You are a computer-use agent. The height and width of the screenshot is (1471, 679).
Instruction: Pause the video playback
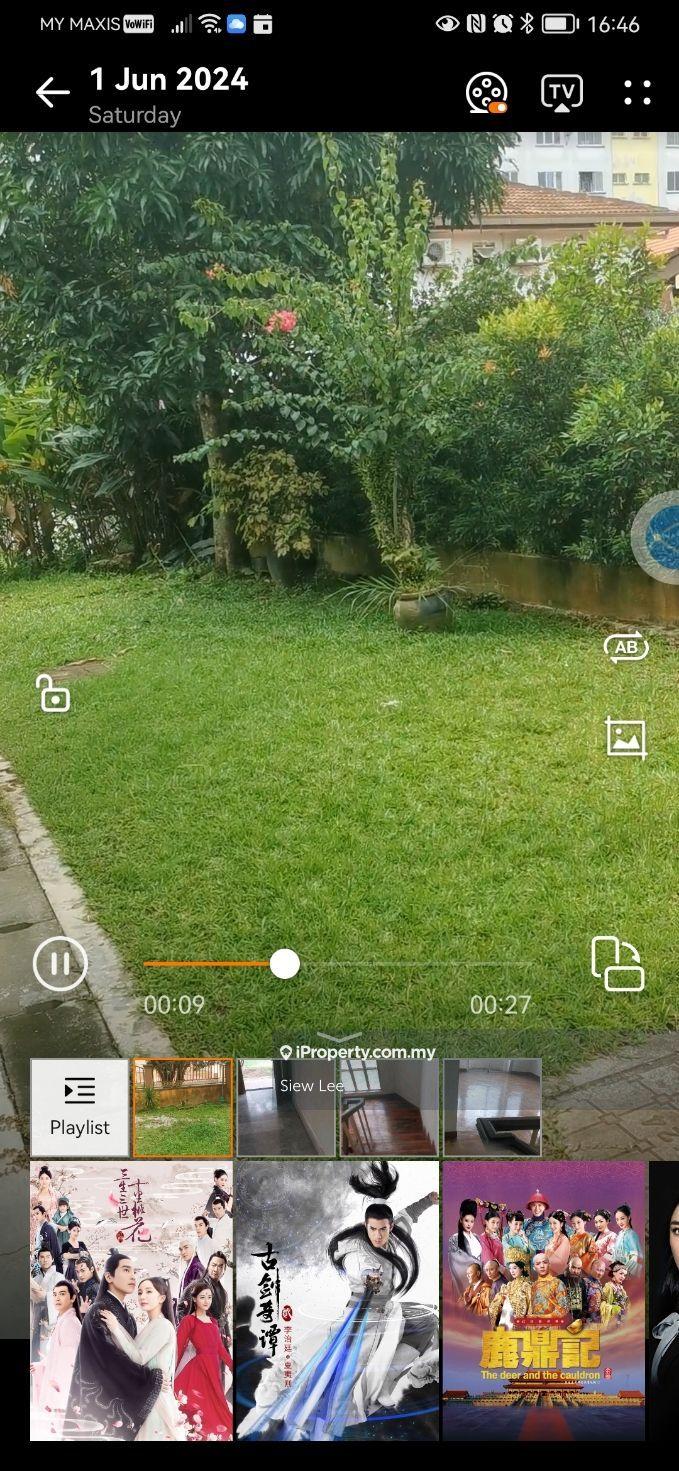click(60, 964)
